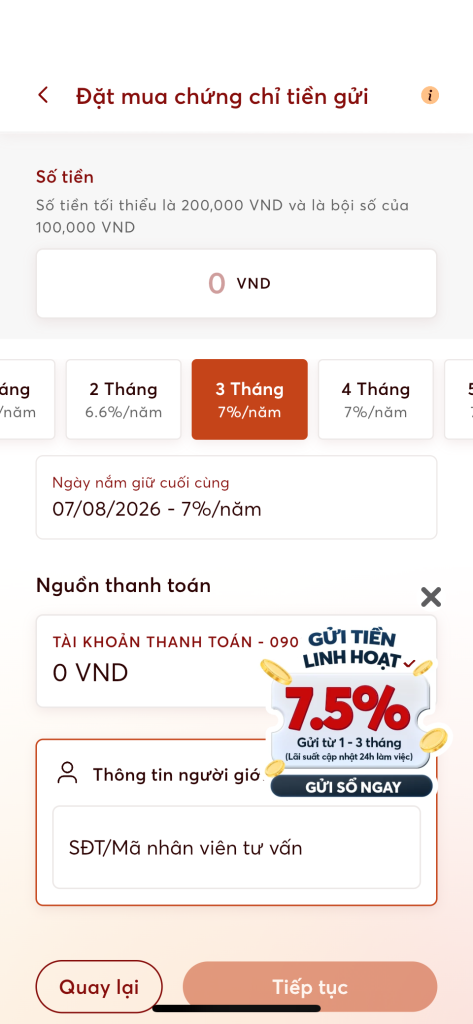Open the Ngày nắm giữ cuối cùng field

tap(236, 498)
